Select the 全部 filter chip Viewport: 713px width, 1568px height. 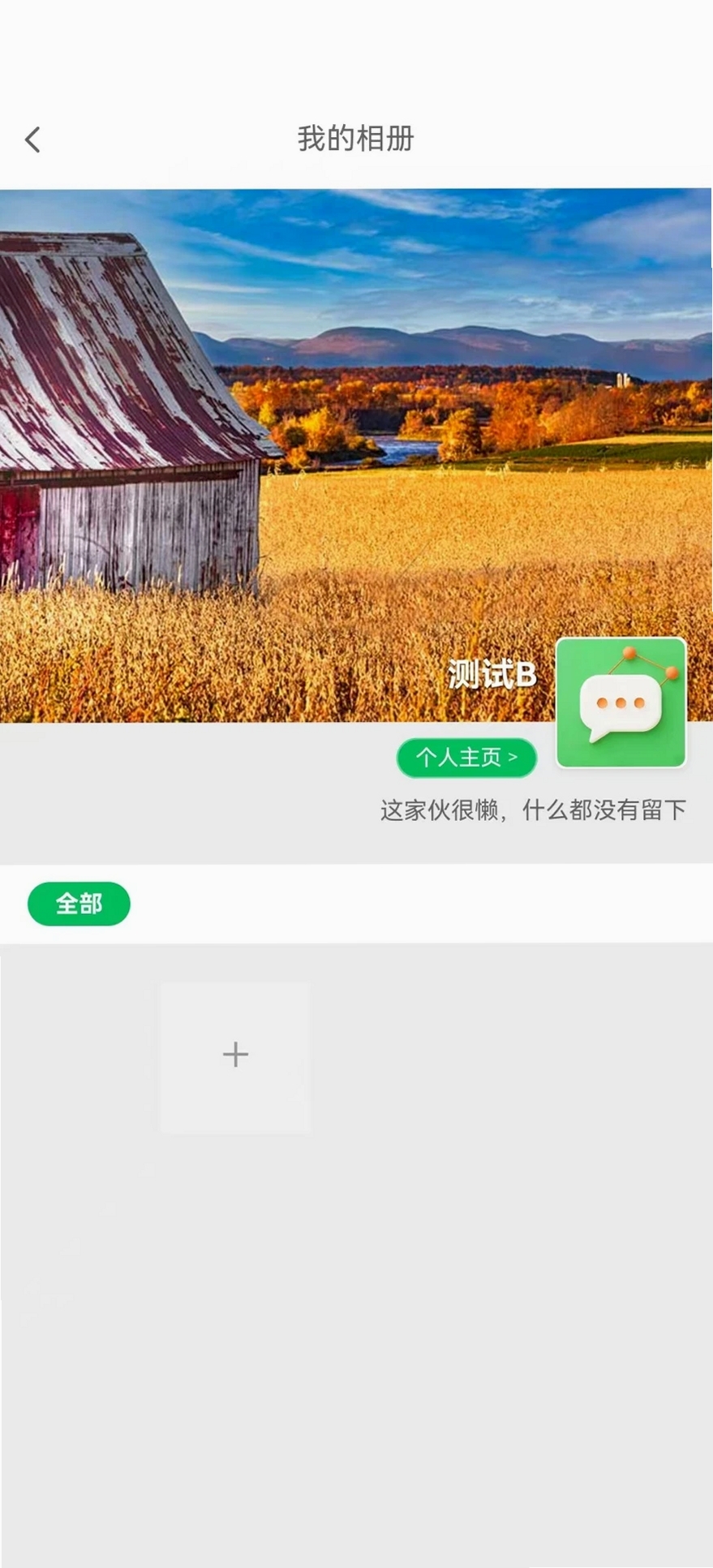coord(79,904)
